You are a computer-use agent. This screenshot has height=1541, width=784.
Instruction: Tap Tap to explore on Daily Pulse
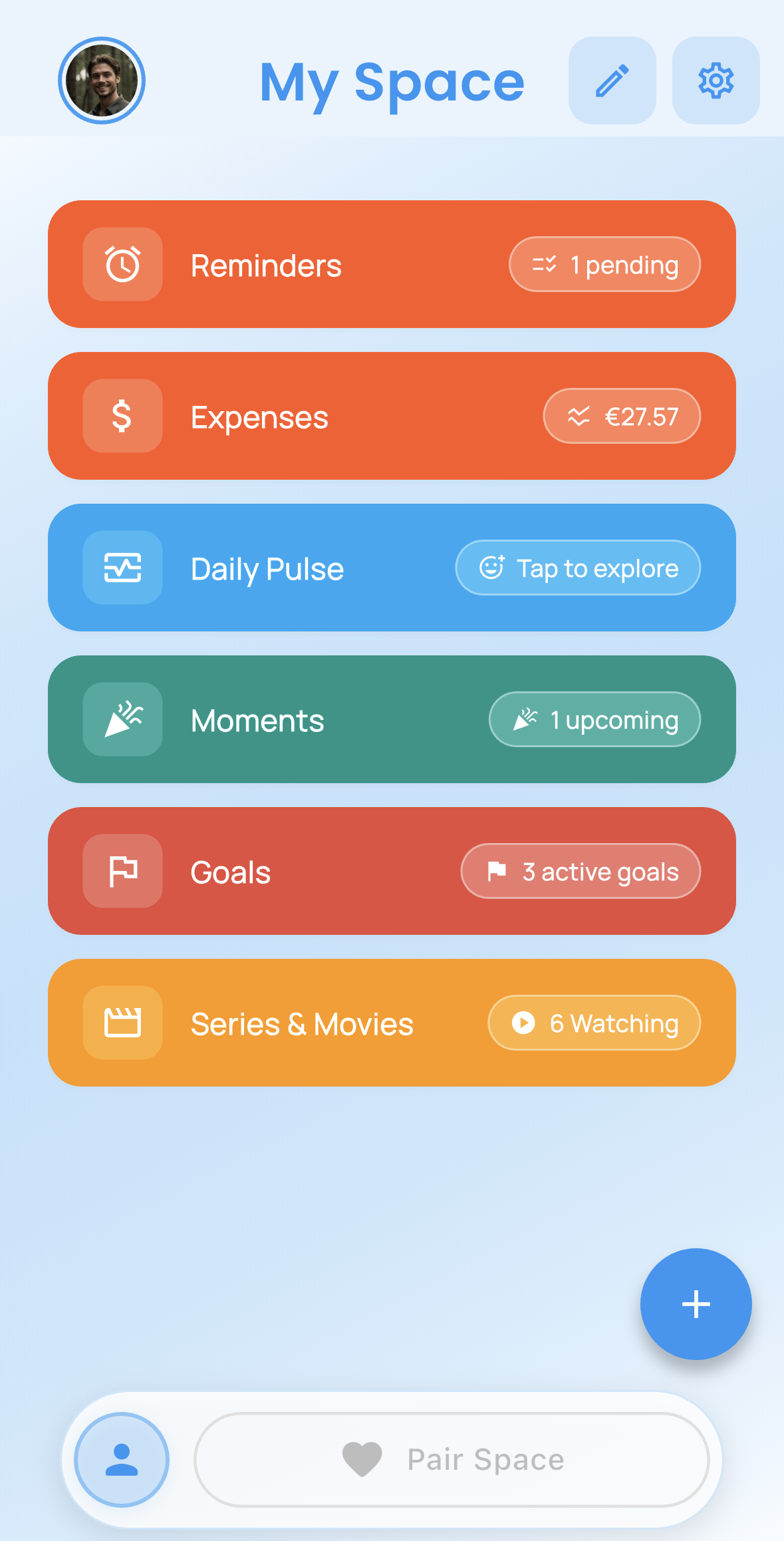click(576, 567)
